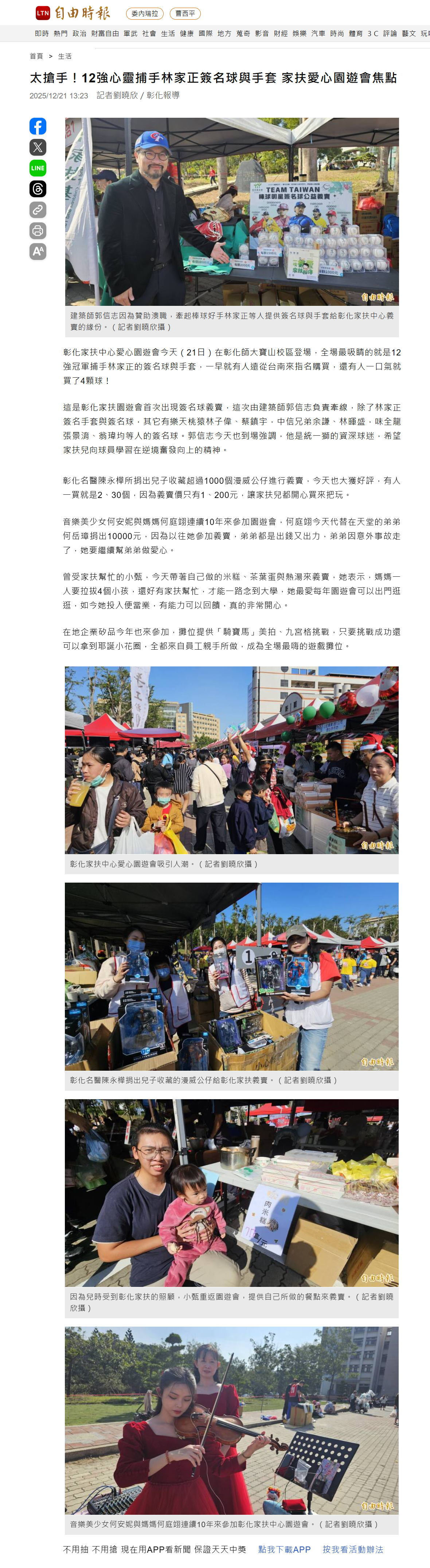Open the 委內瑞拉 topic chip

[x=145, y=13]
